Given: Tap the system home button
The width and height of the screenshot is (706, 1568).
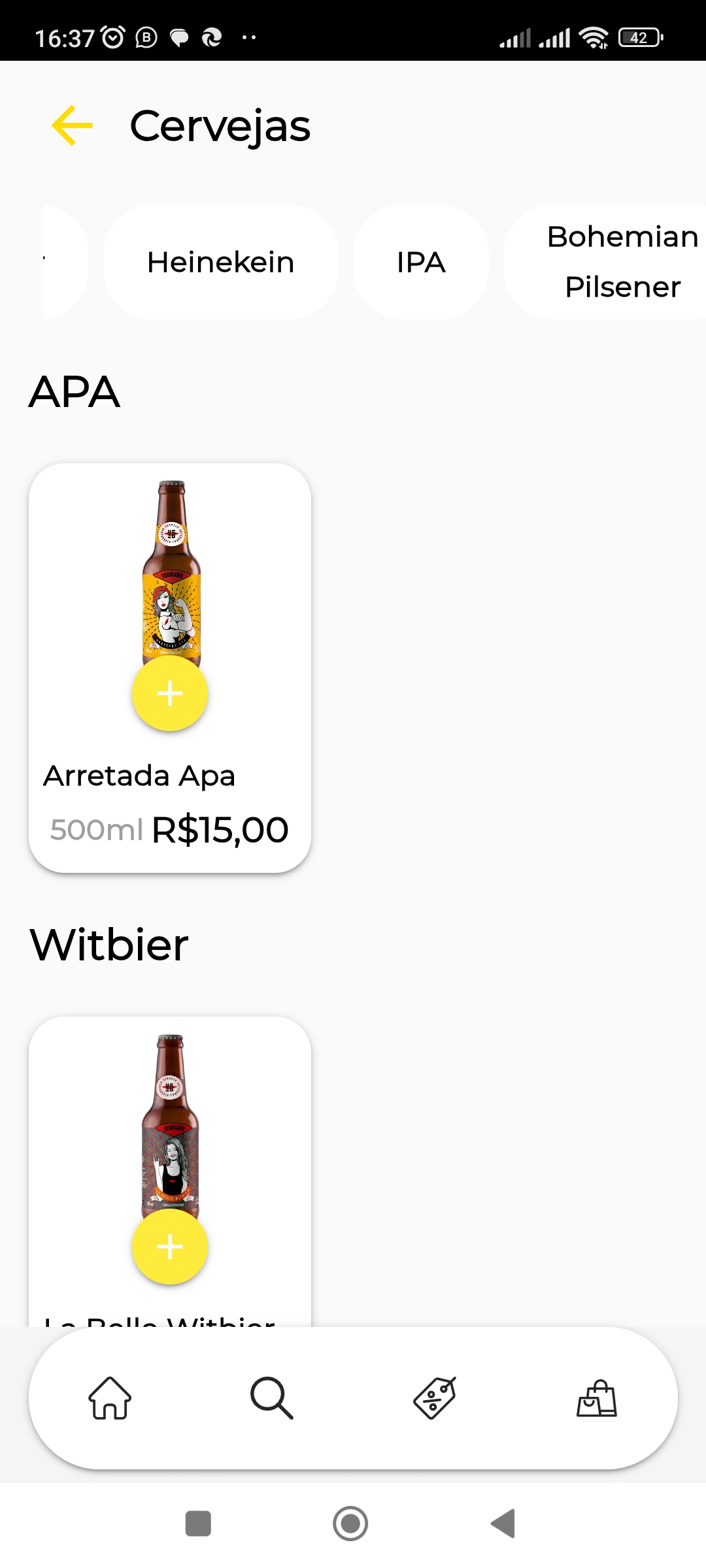Looking at the screenshot, I should click(x=350, y=1524).
